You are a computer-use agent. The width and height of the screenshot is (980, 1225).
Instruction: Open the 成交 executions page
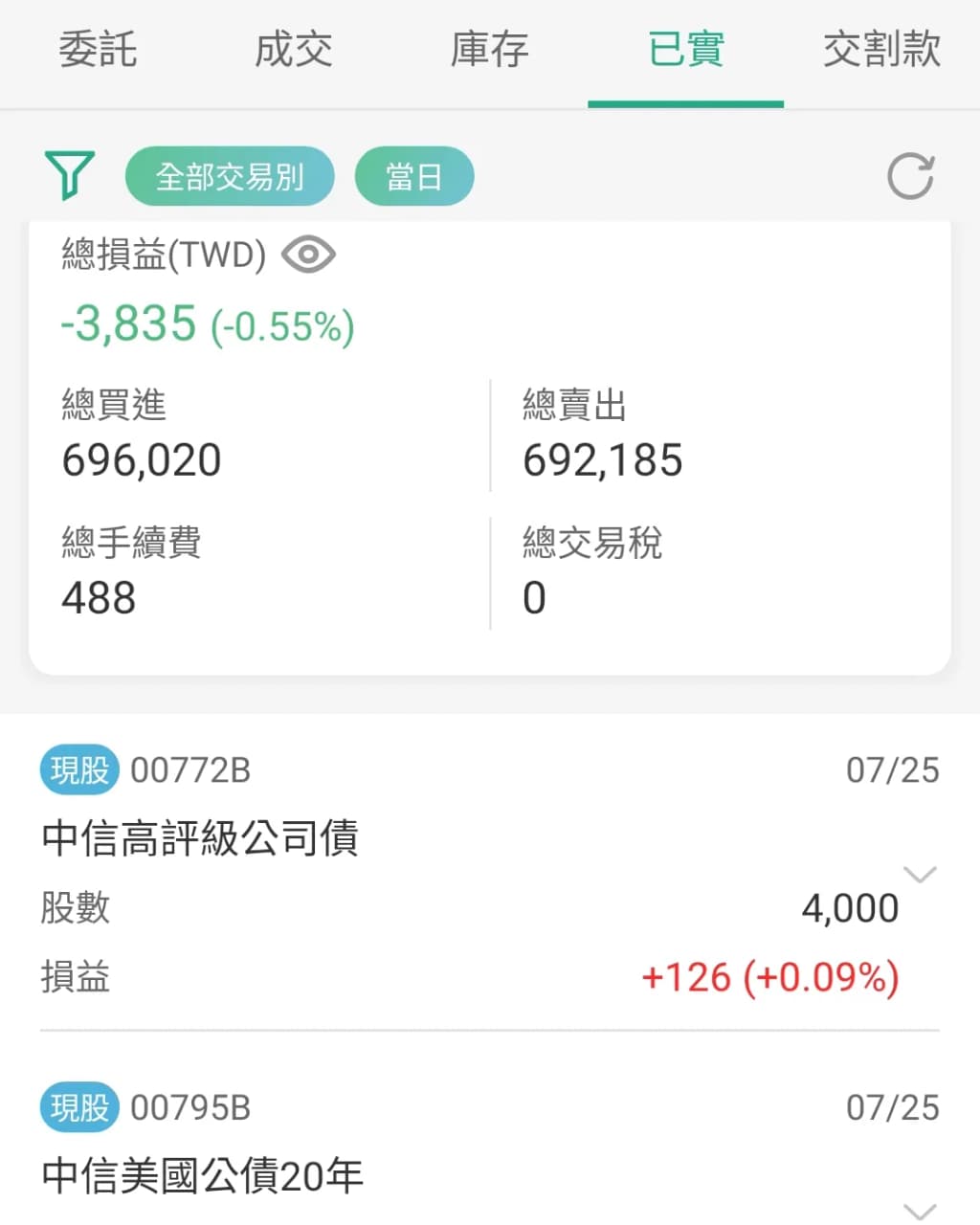pyautogui.click(x=293, y=50)
